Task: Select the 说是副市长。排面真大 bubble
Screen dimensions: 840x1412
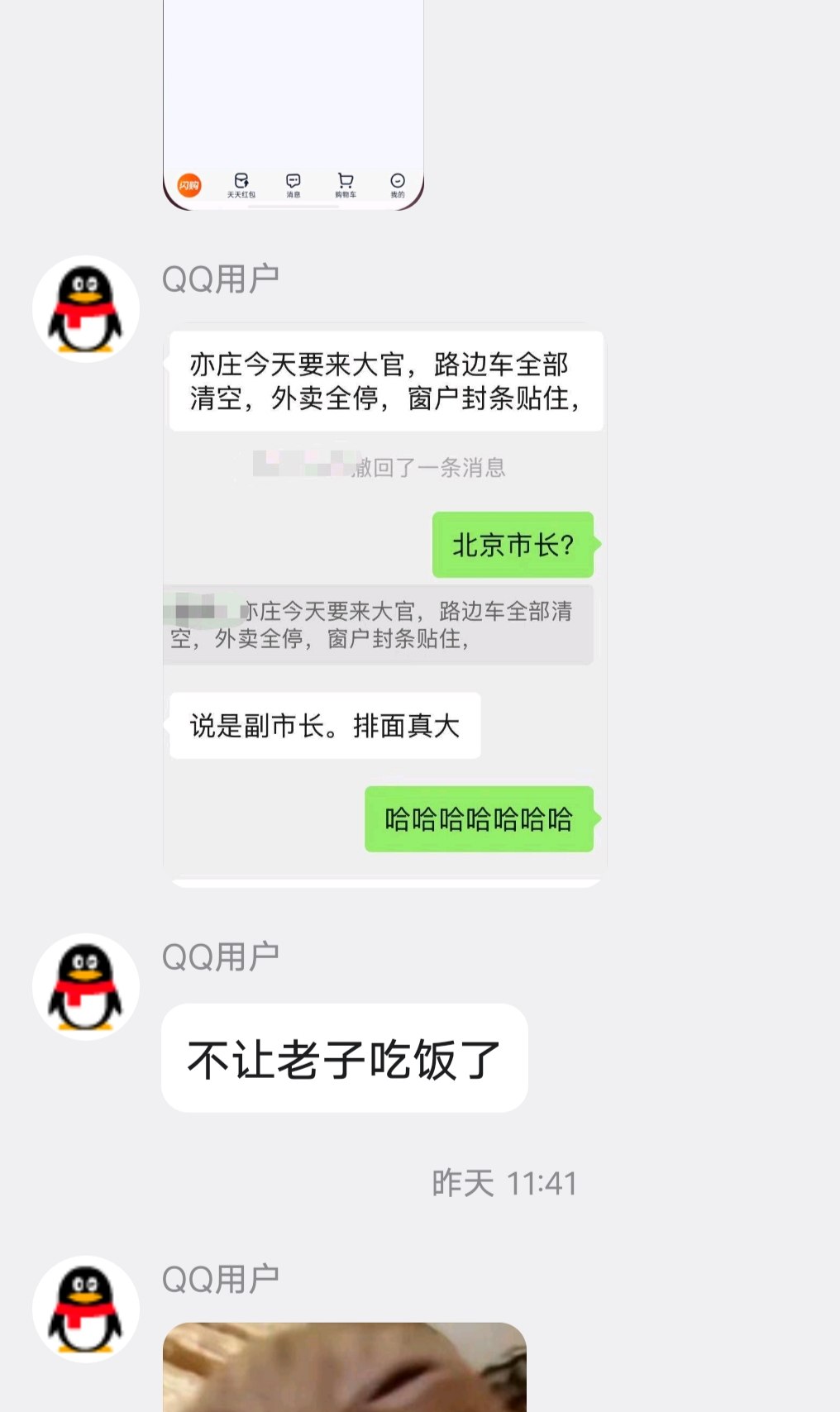Action: pos(325,723)
